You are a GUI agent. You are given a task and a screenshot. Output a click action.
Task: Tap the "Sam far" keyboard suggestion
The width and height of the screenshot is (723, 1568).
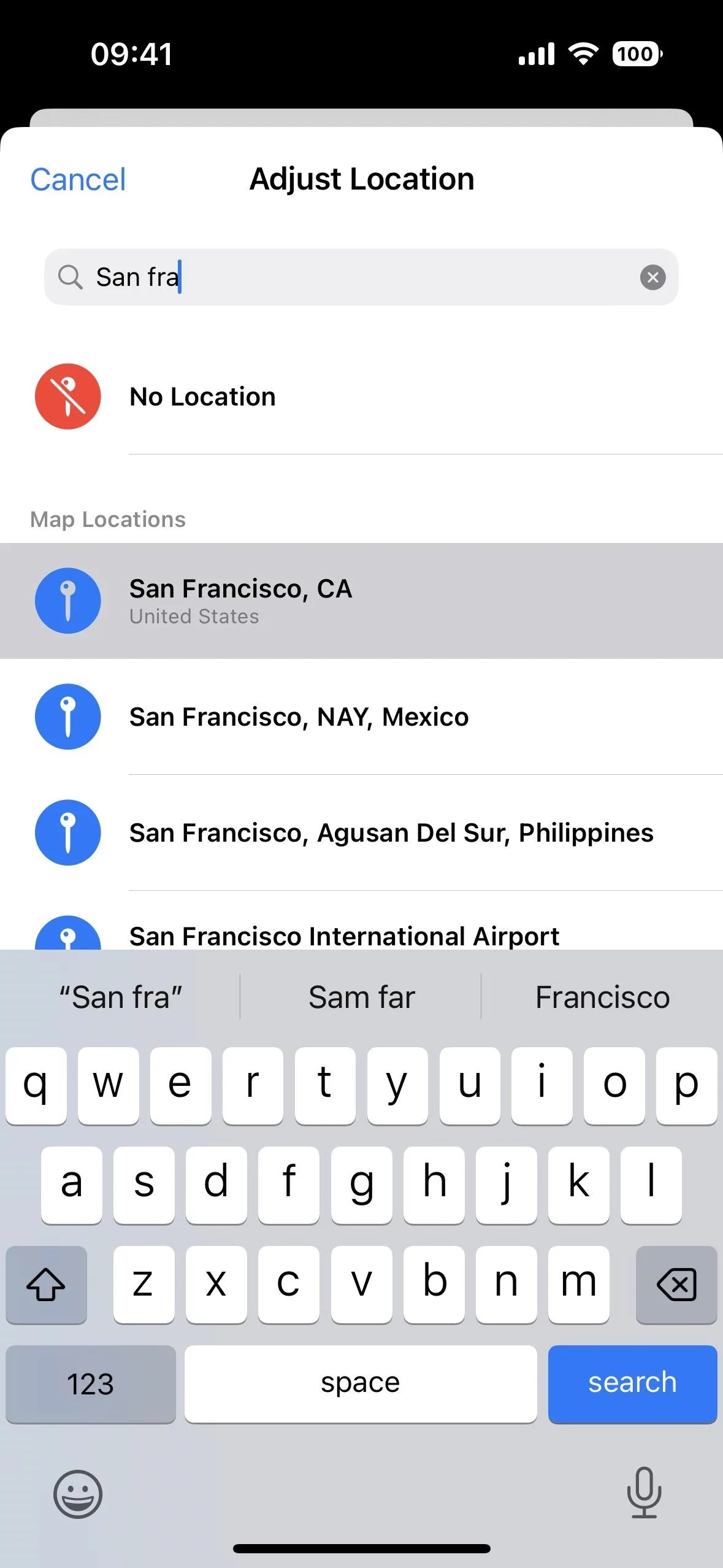361,997
